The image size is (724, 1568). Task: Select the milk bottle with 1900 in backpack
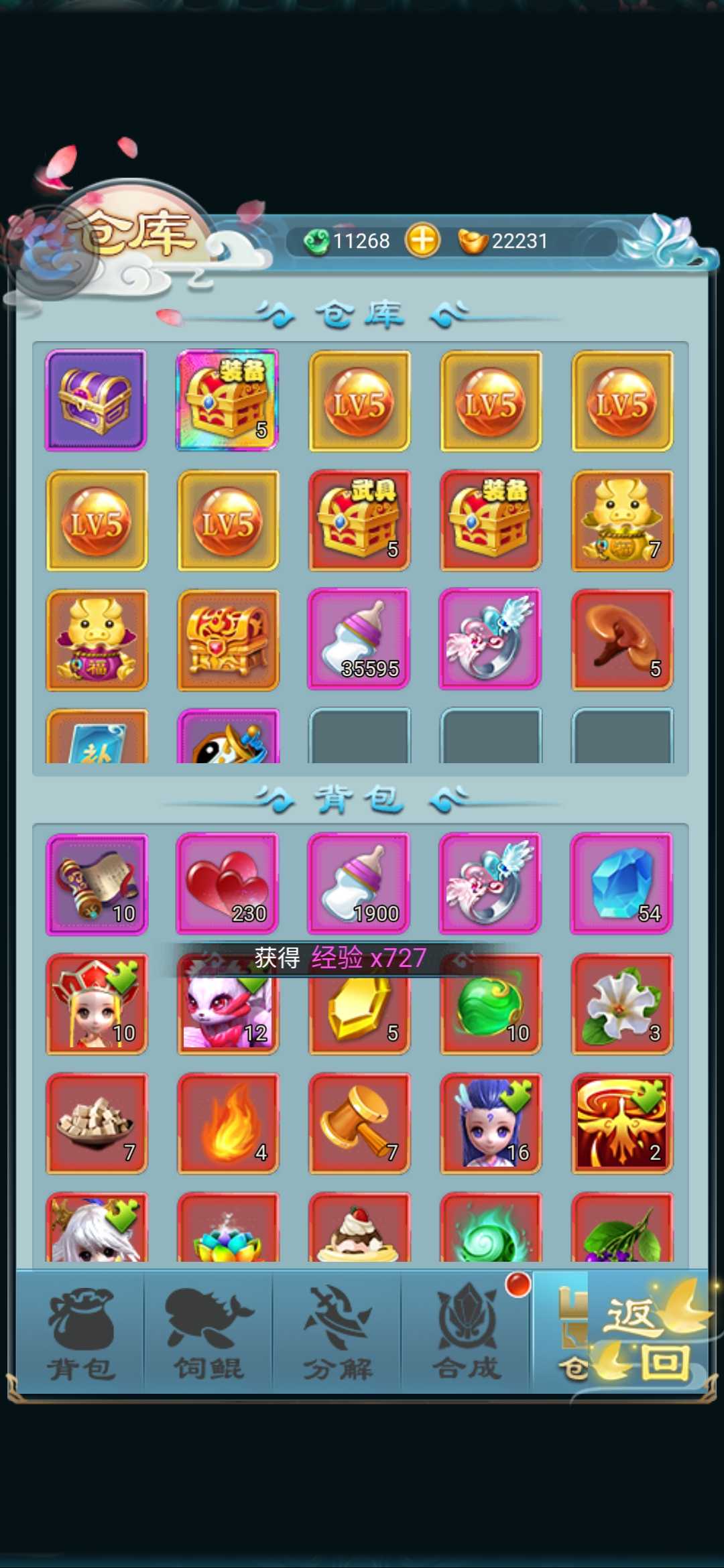tap(359, 884)
